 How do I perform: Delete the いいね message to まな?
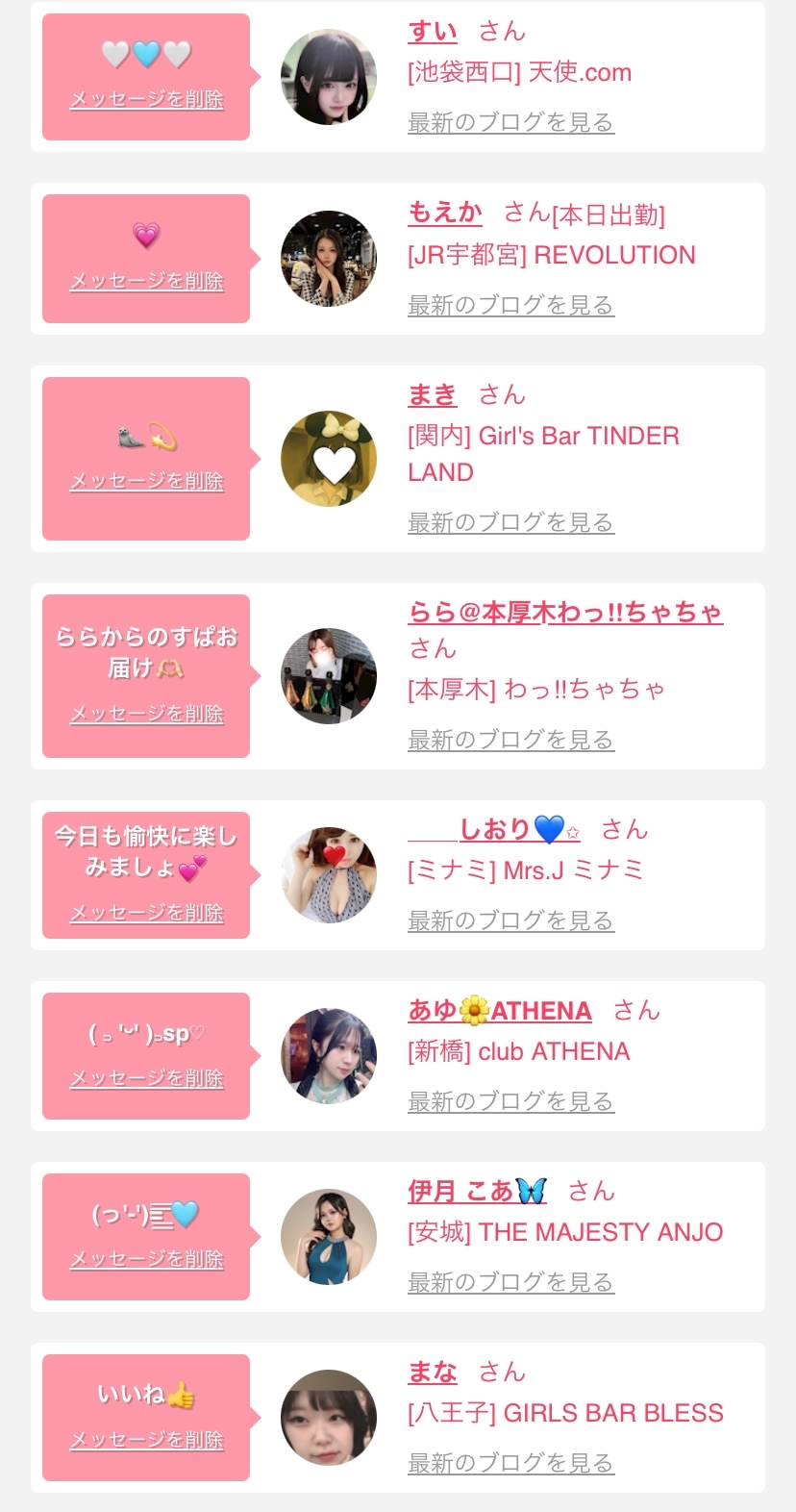pos(146,1440)
